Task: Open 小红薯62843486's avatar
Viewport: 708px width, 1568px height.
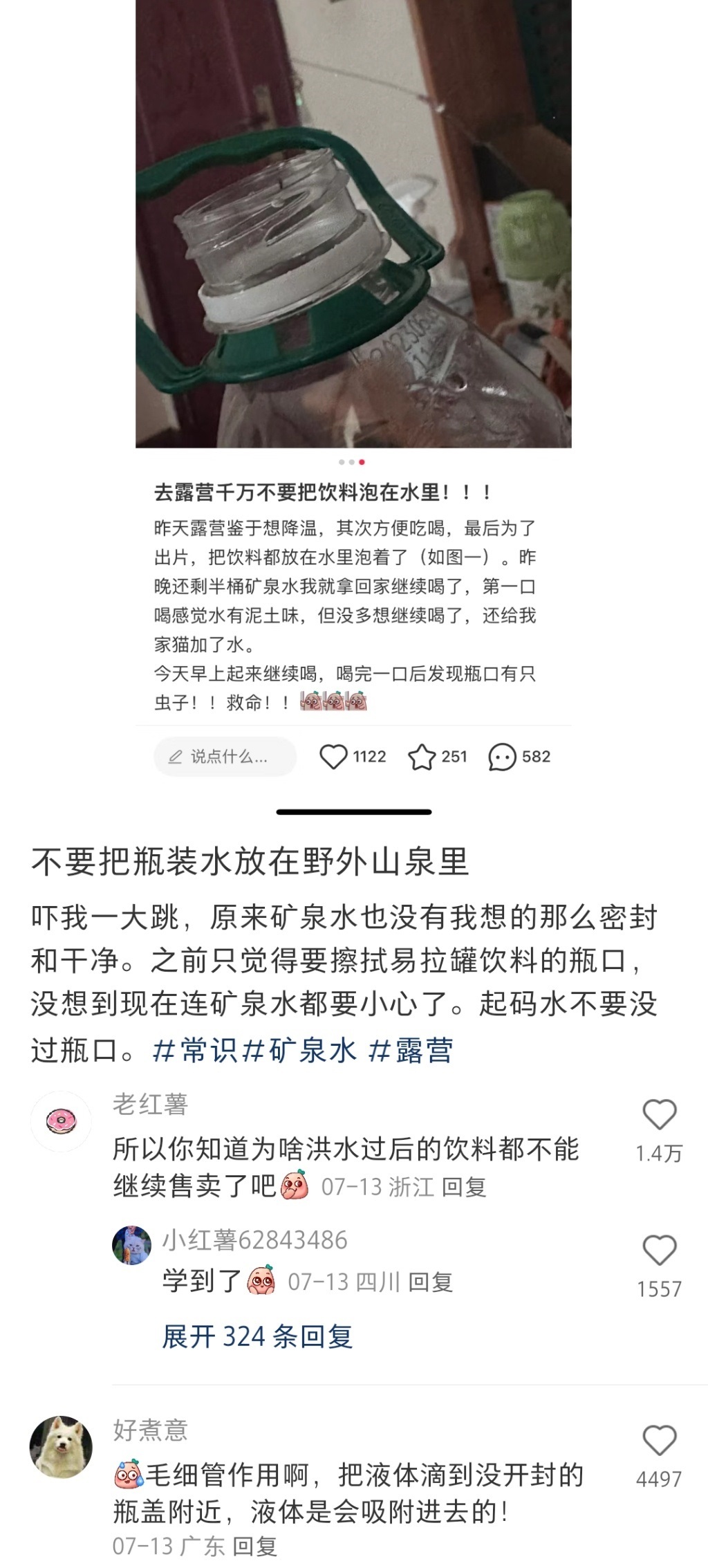Action: pos(131,1245)
